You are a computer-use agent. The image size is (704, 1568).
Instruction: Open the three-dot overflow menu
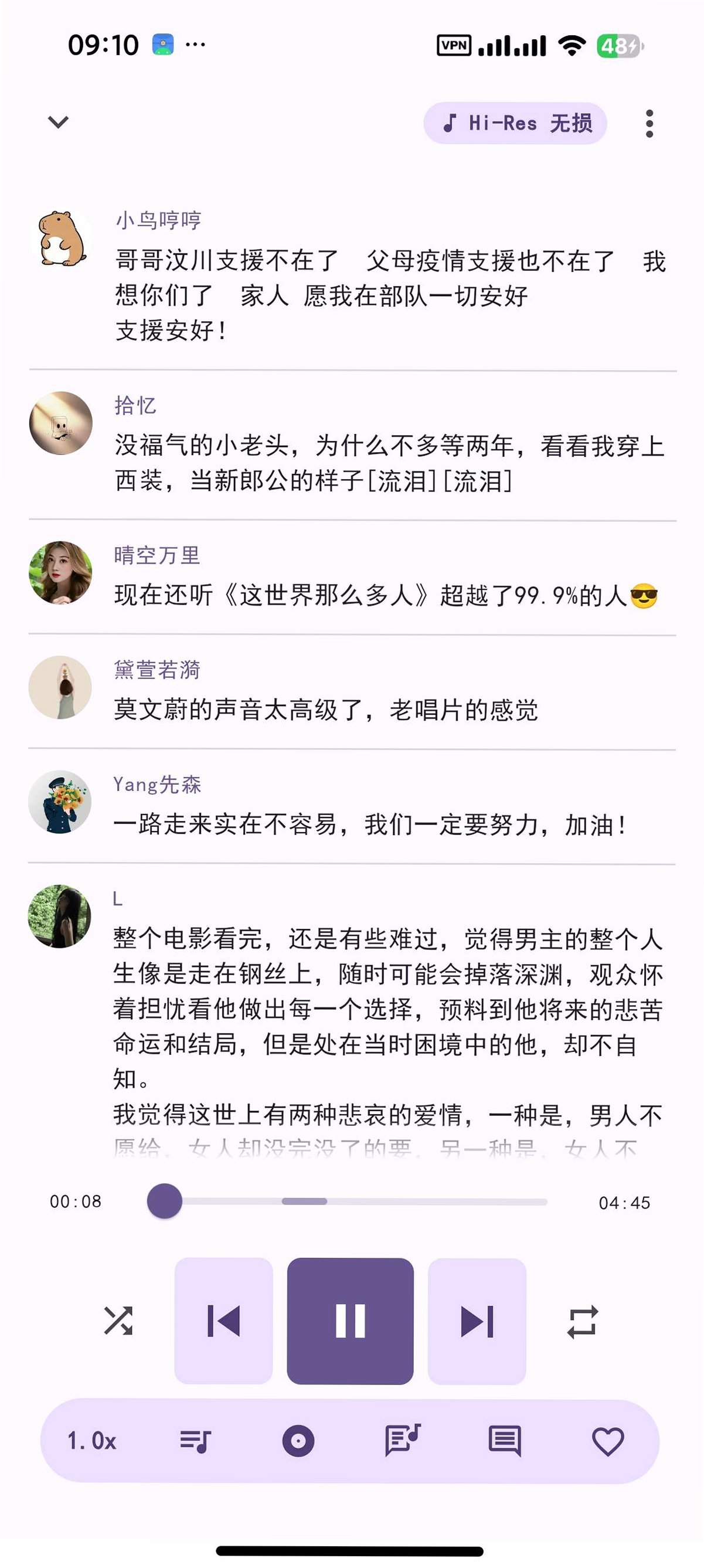[x=649, y=124]
